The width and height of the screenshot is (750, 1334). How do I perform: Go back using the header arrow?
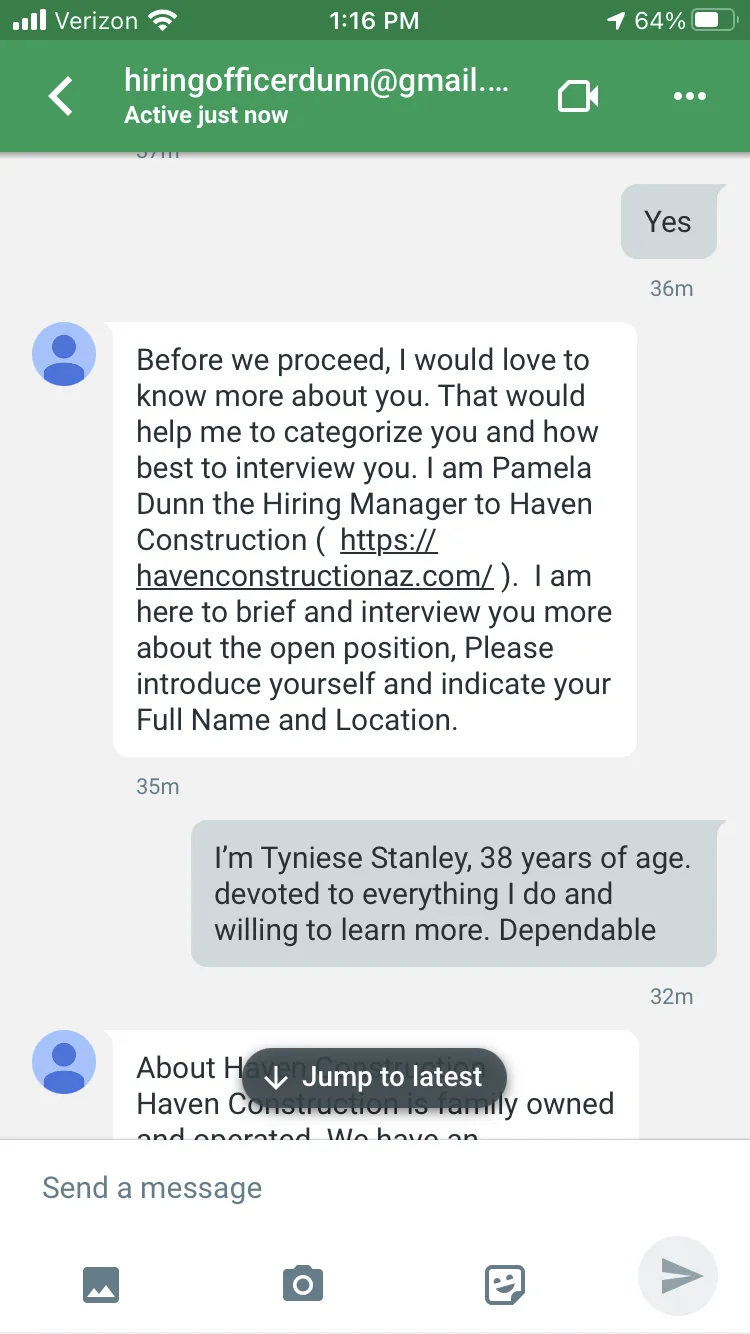pos(61,97)
